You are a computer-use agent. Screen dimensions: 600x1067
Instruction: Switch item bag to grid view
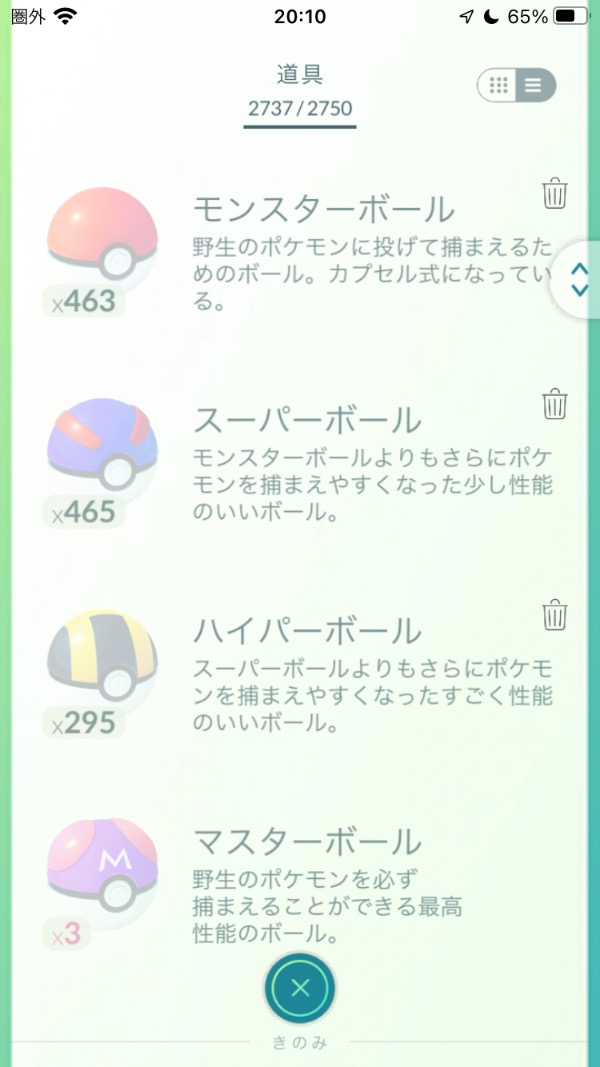[499, 85]
